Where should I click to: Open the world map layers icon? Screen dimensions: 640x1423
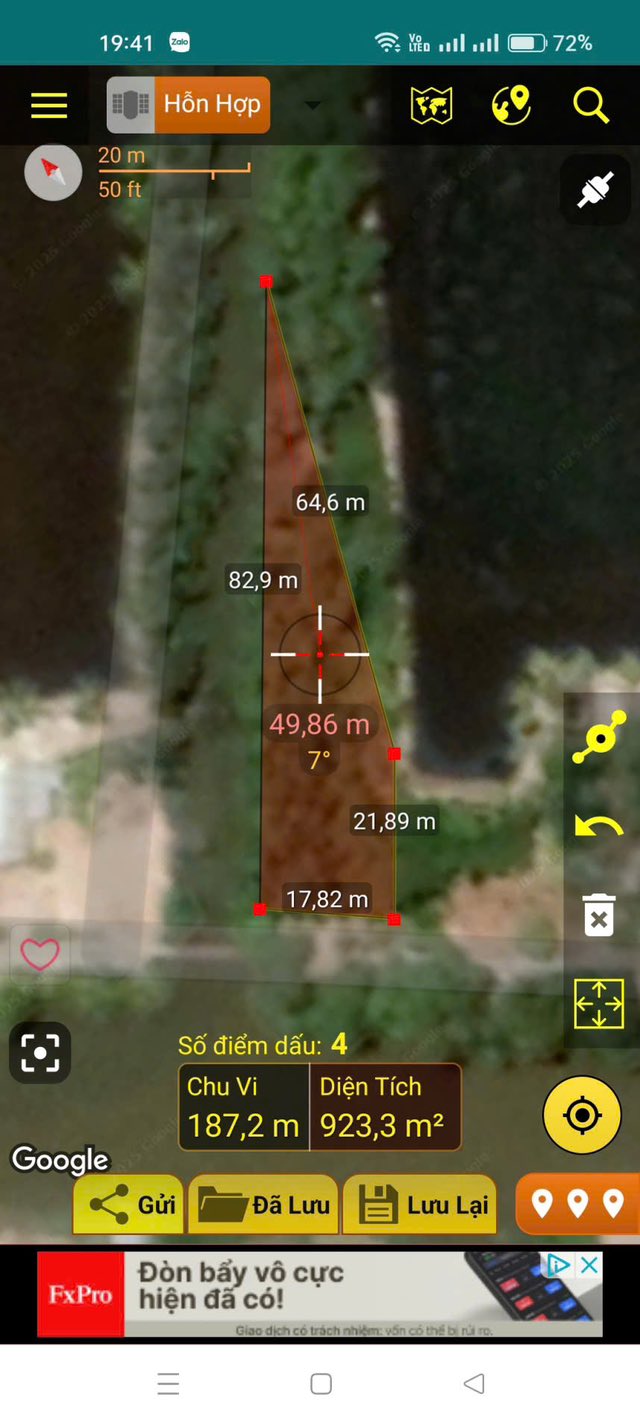pyautogui.click(x=432, y=105)
